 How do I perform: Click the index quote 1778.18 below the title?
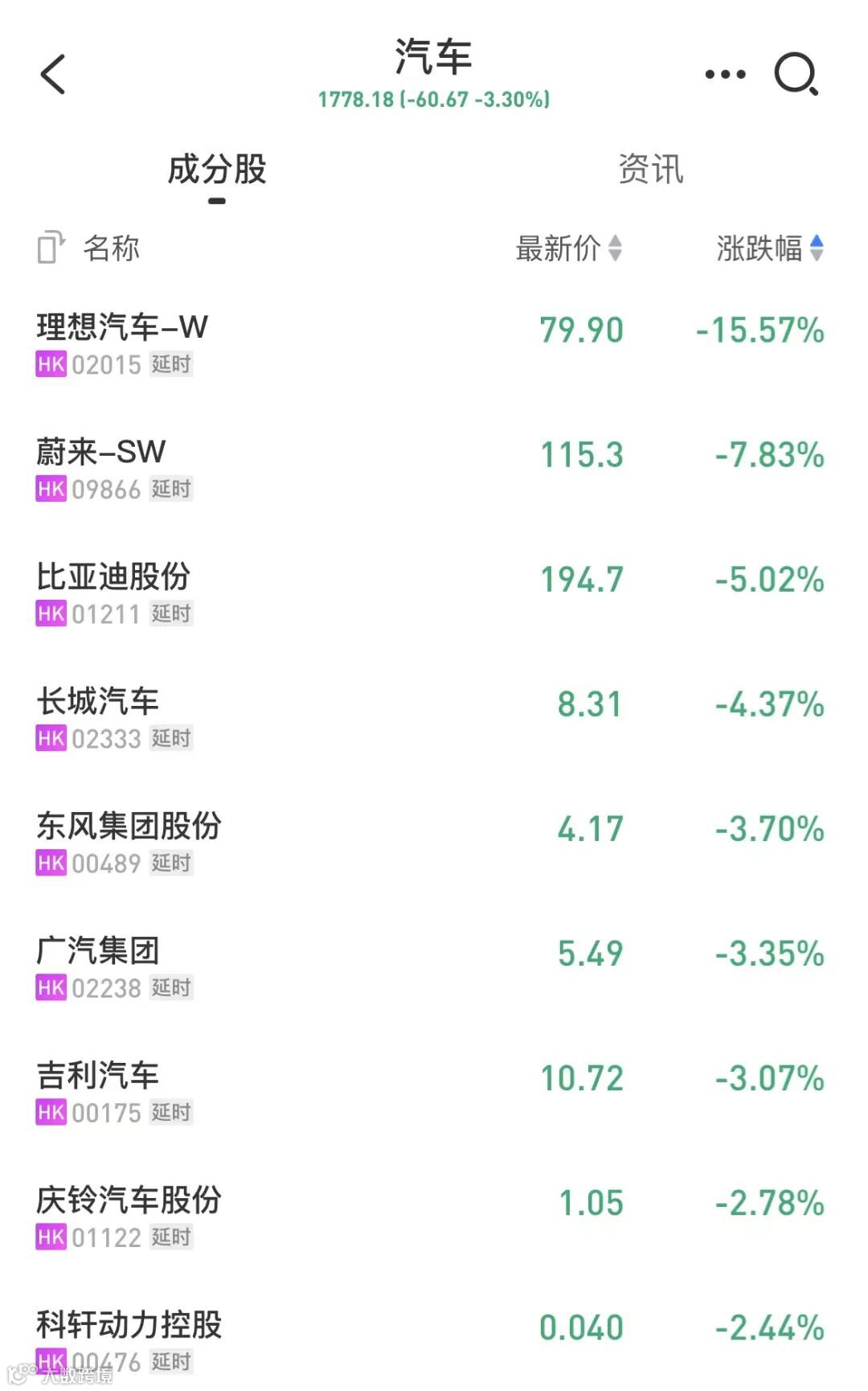(x=432, y=101)
